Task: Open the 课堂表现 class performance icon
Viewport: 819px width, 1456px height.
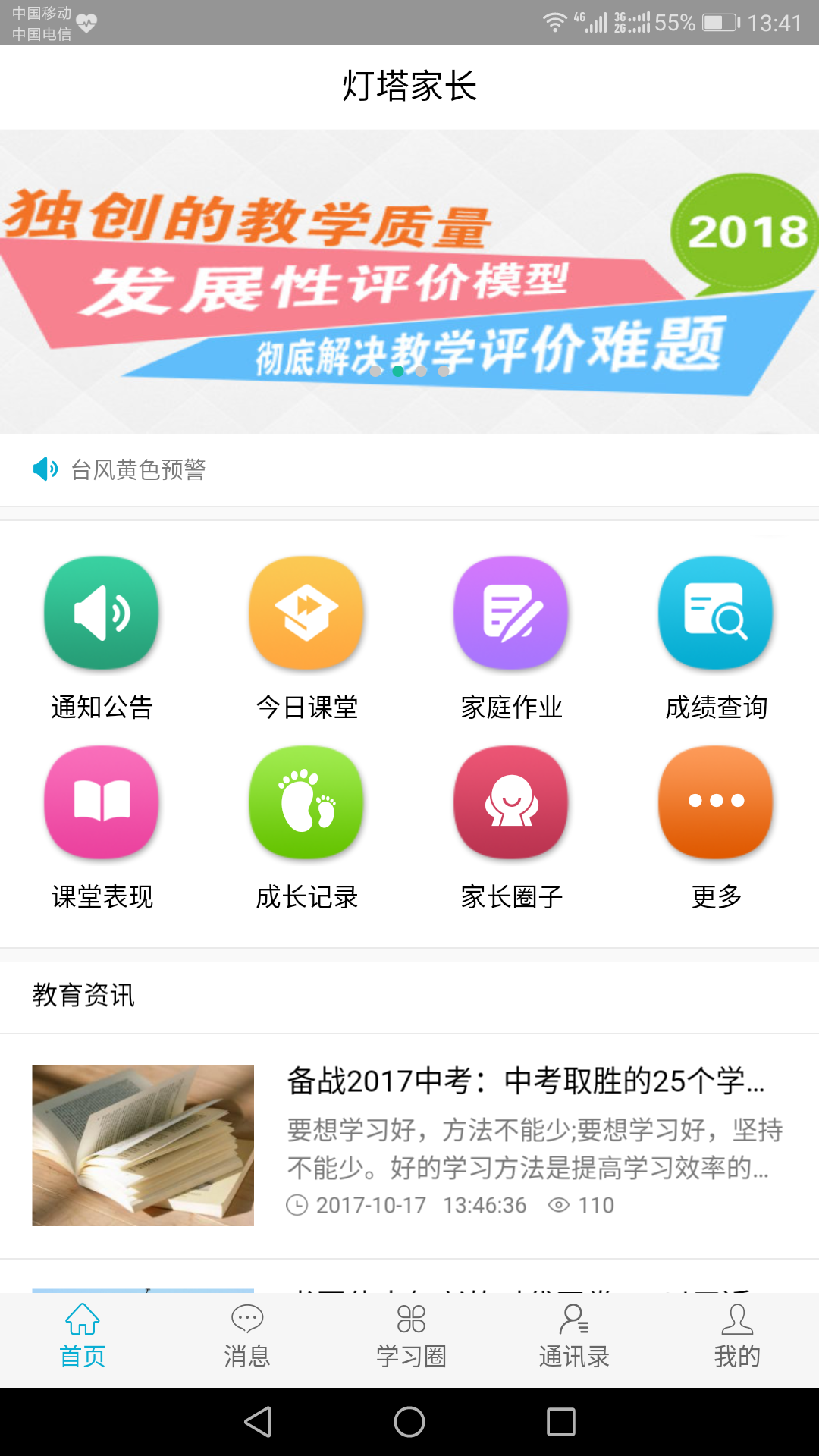Action: (101, 802)
